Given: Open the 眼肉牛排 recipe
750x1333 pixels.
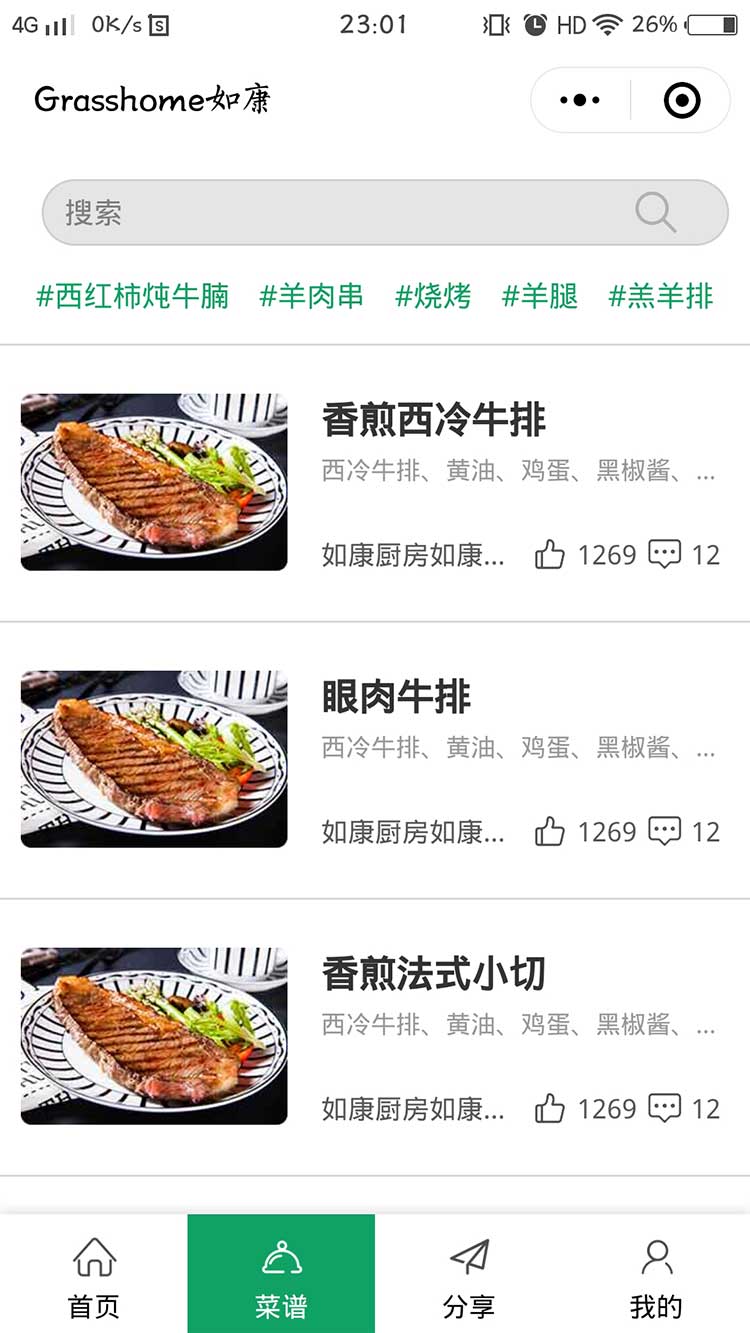Looking at the screenshot, I should [396, 698].
